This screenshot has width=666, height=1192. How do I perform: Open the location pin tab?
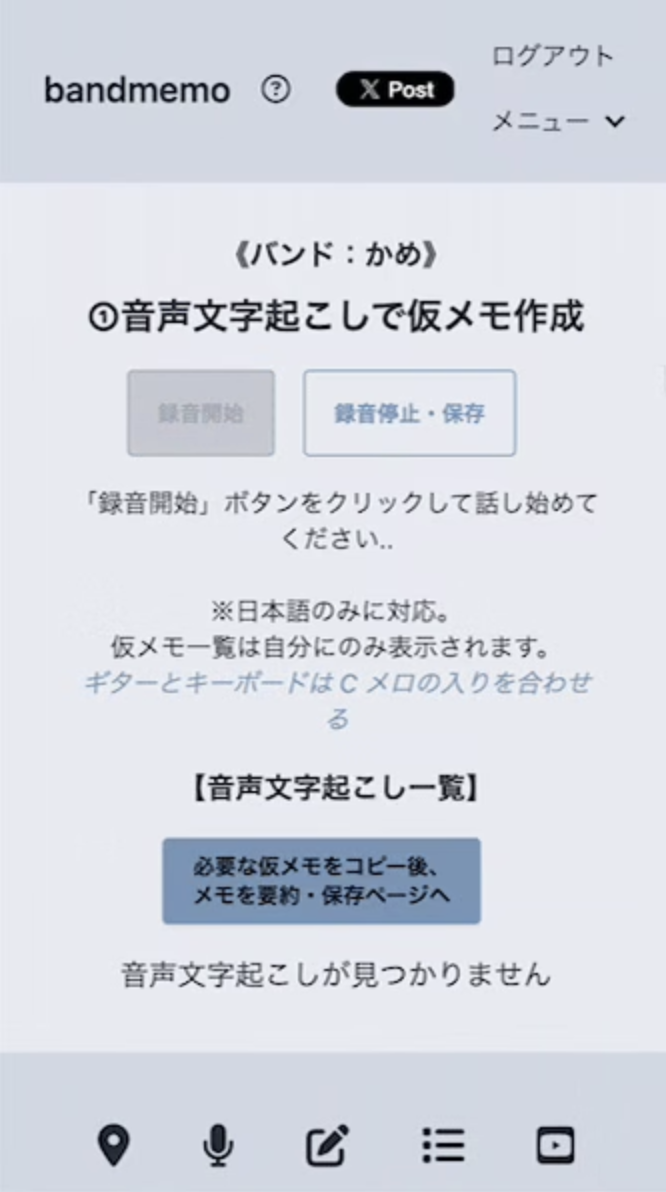coord(114,1145)
